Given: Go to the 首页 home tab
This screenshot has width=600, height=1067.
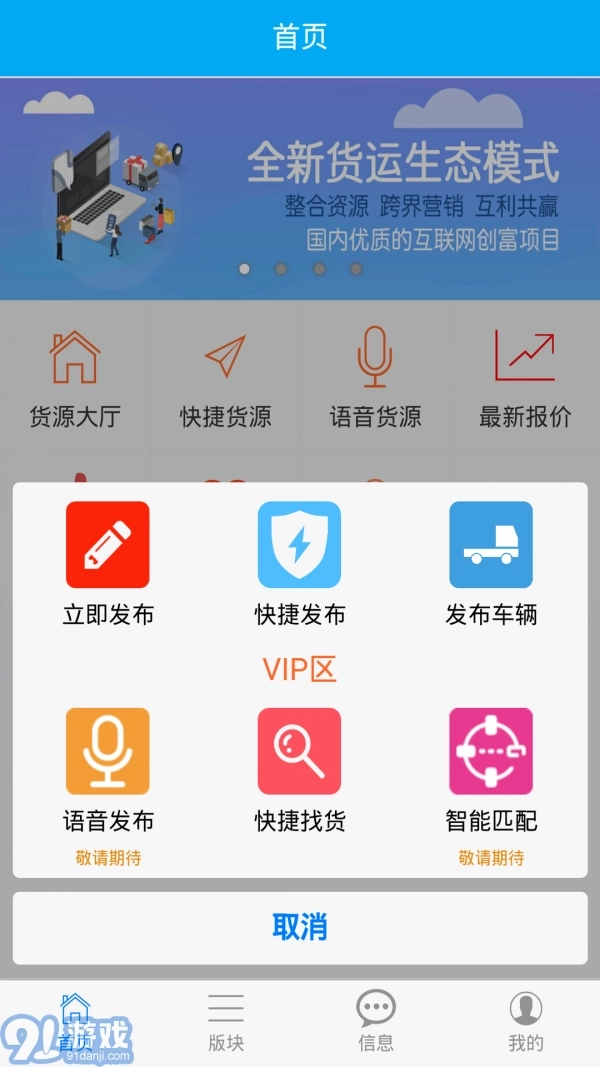Looking at the screenshot, I should point(75,1022).
